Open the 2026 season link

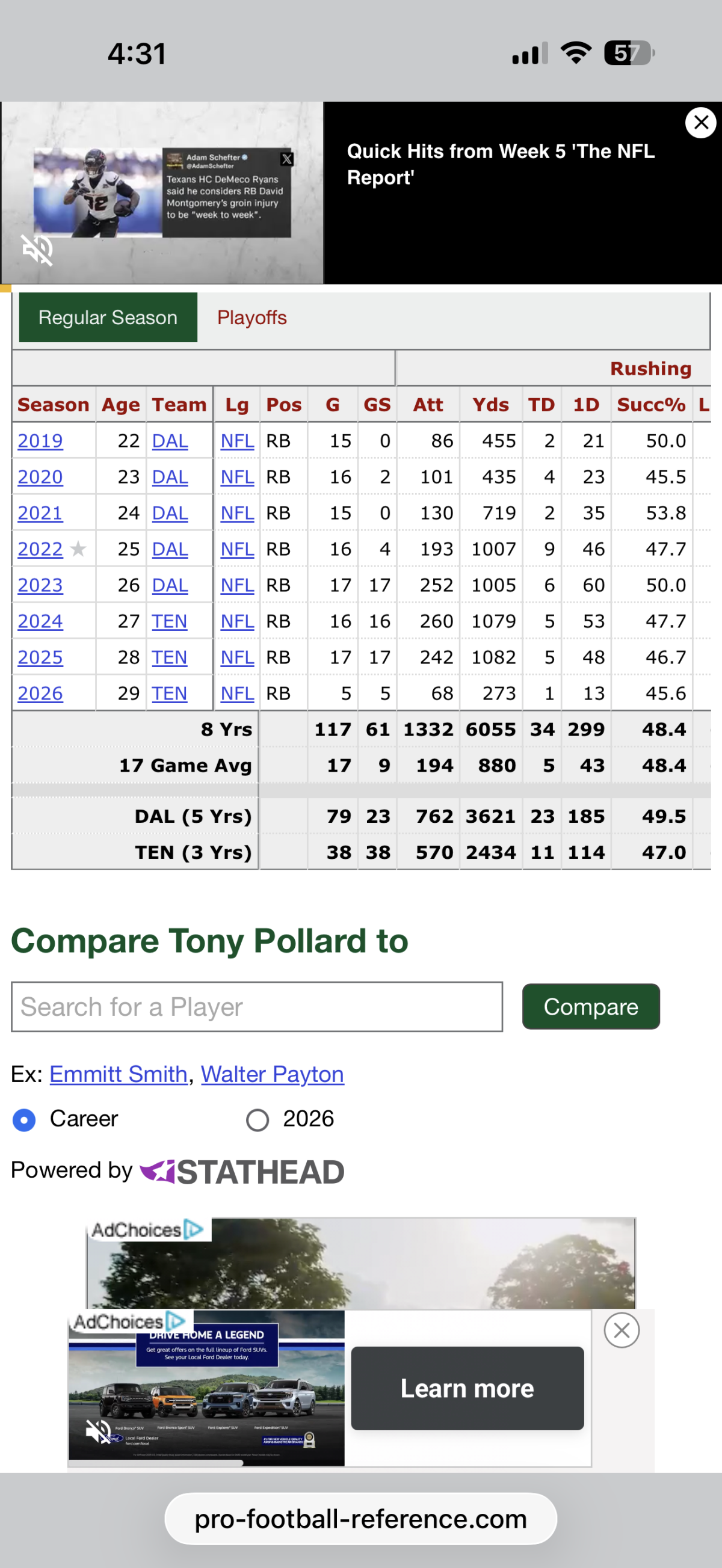click(40, 693)
